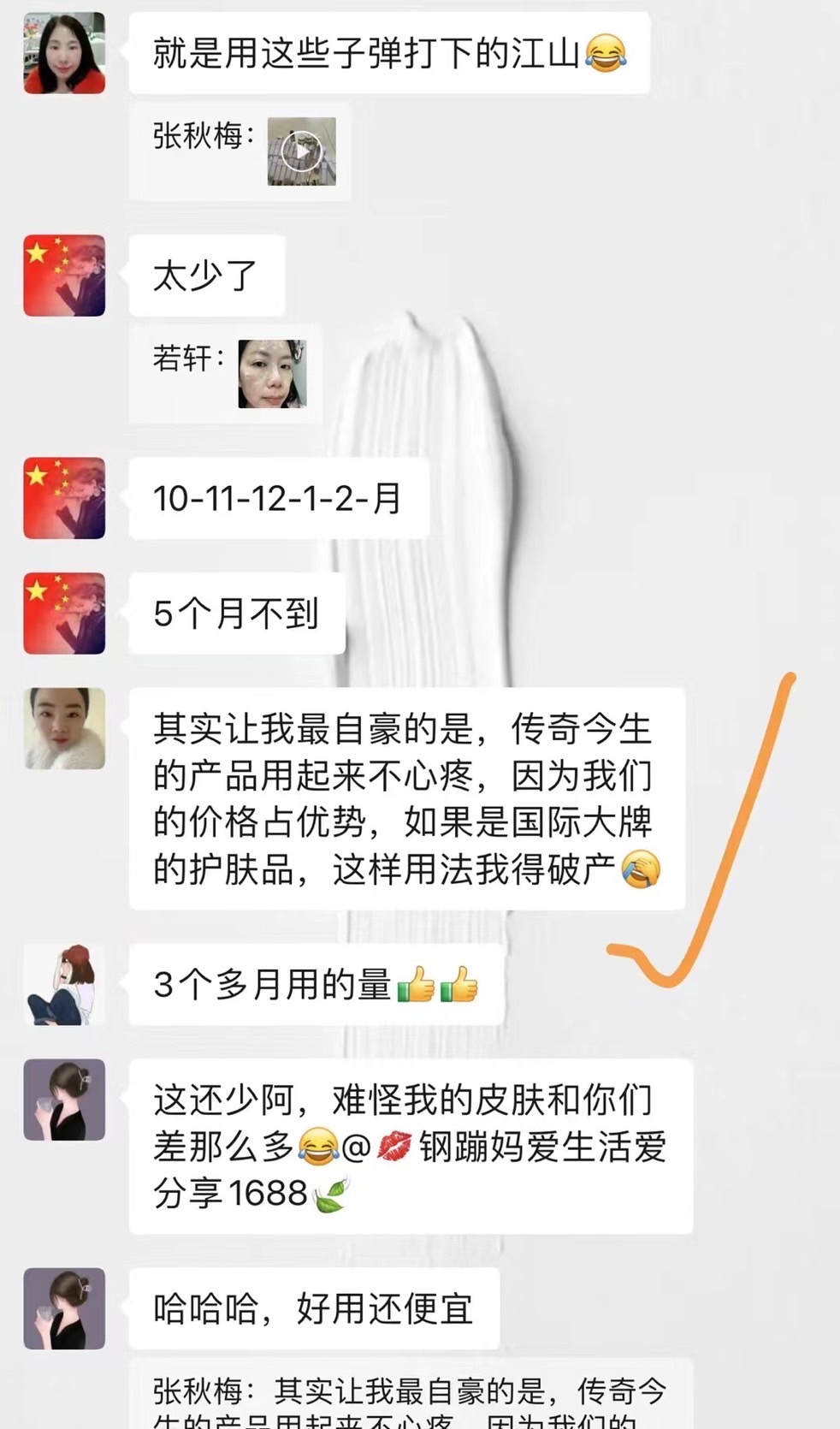This screenshot has width=840, height=1429.
Task: Play the quoted video from 张秋梅
Action: (x=301, y=151)
